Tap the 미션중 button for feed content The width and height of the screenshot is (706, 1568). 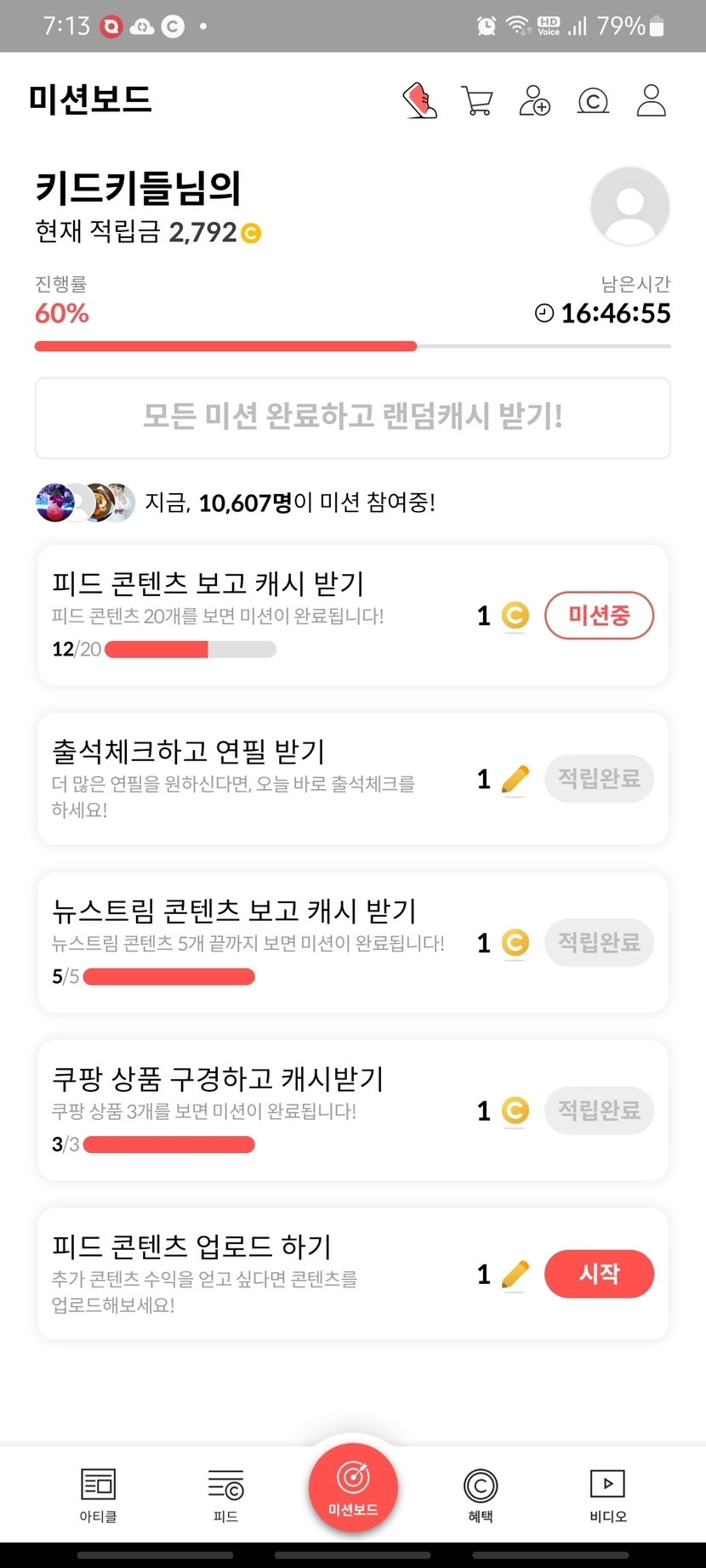pyautogui.click(x=599, y=615)
